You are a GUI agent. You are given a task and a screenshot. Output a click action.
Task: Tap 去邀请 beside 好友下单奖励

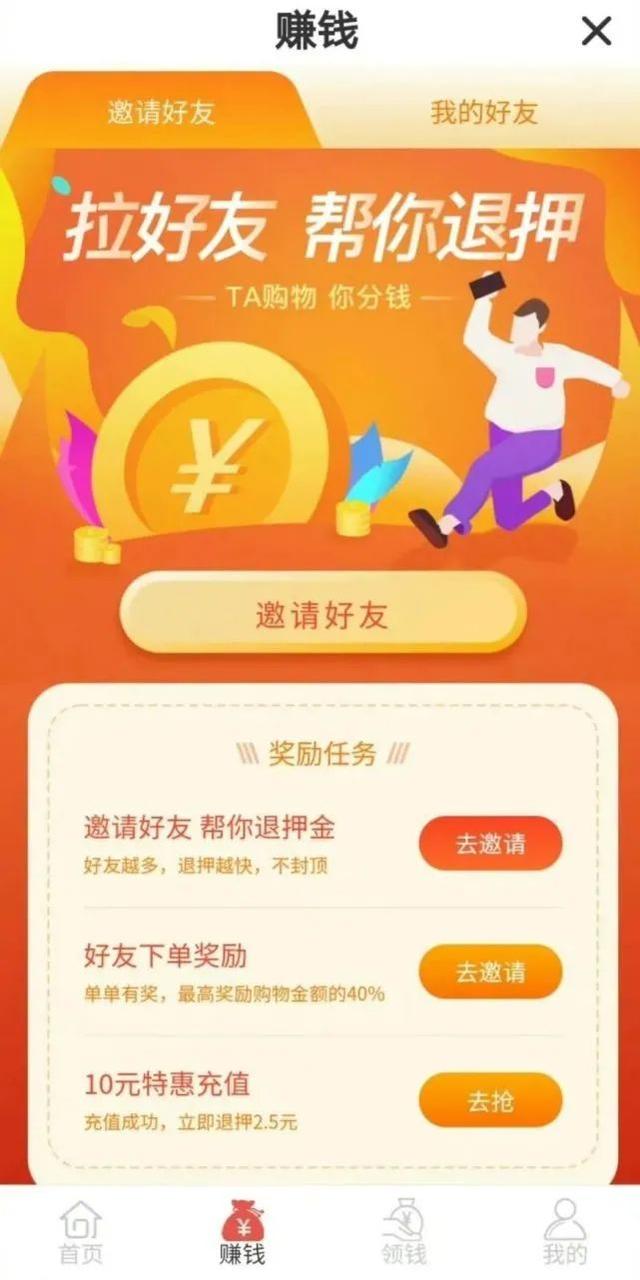(490, 971)
